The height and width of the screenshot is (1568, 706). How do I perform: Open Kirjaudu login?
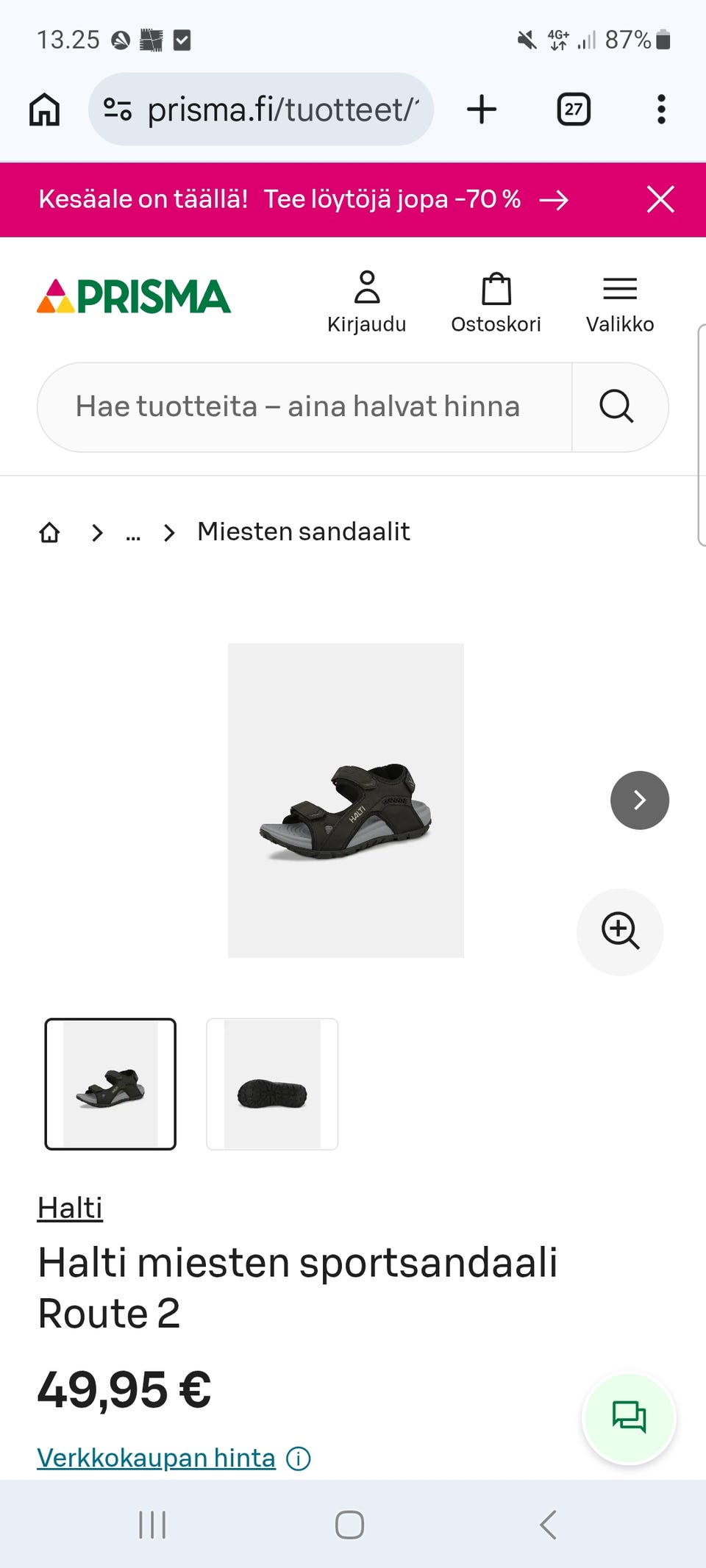[366, 302]
